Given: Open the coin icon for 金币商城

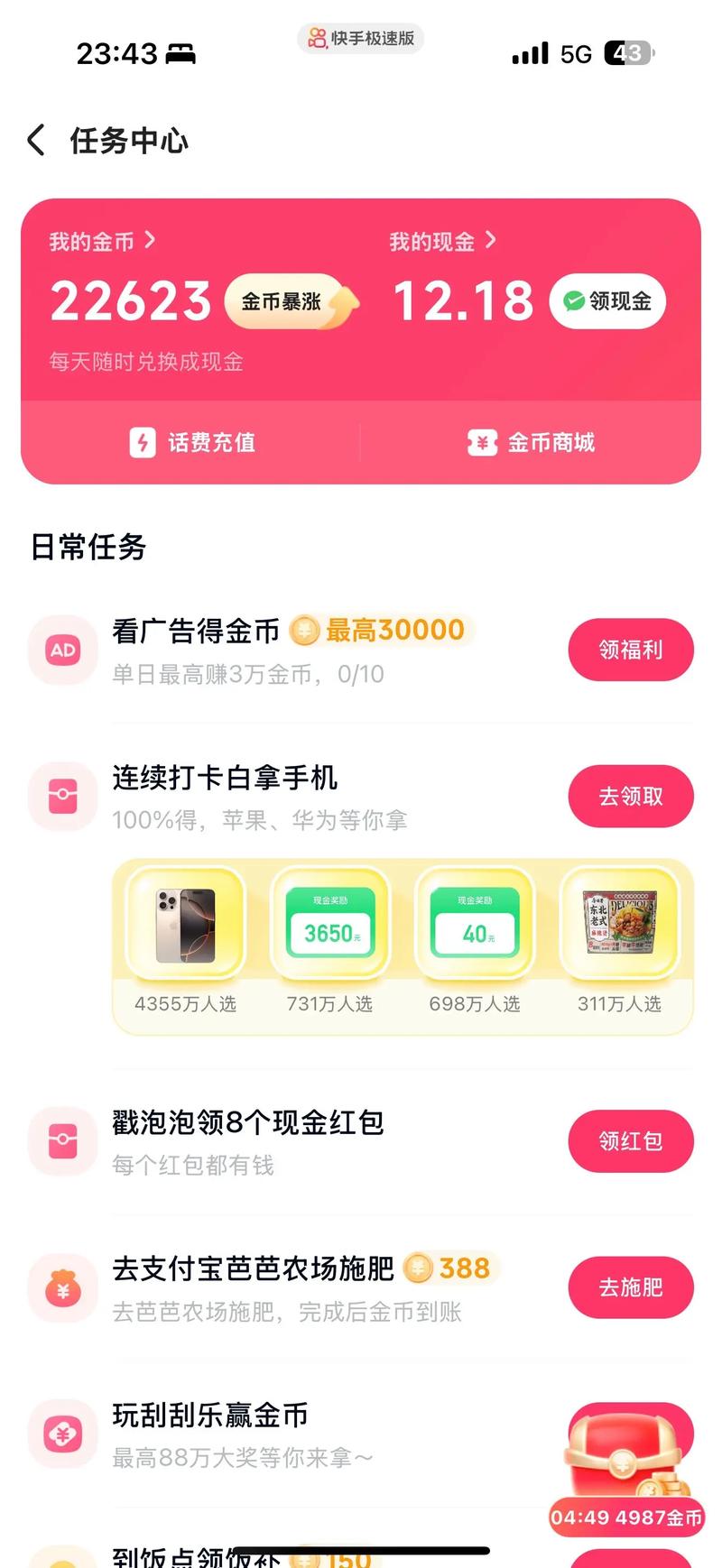Looking at the screenshot, I should click(482, 443).
